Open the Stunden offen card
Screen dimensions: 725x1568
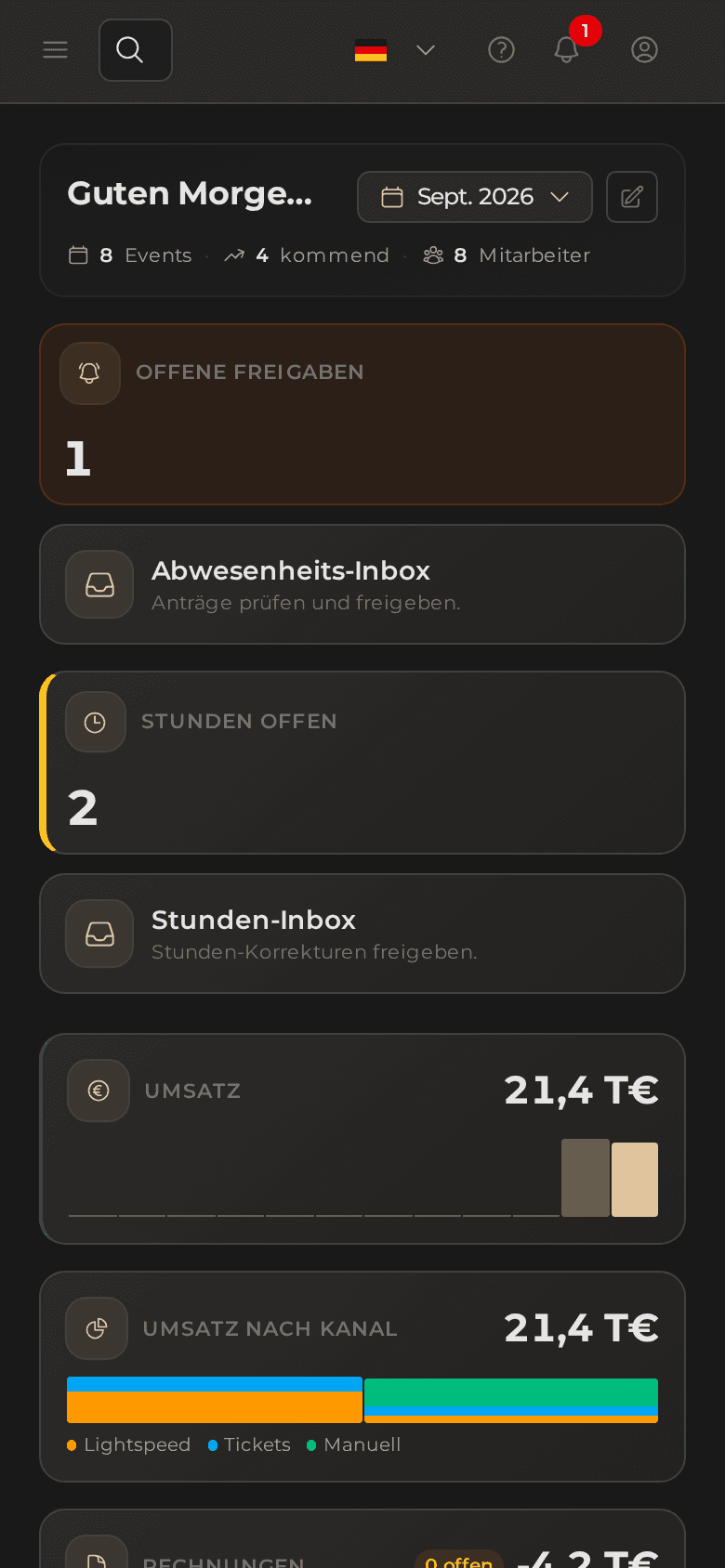(362, 763)
